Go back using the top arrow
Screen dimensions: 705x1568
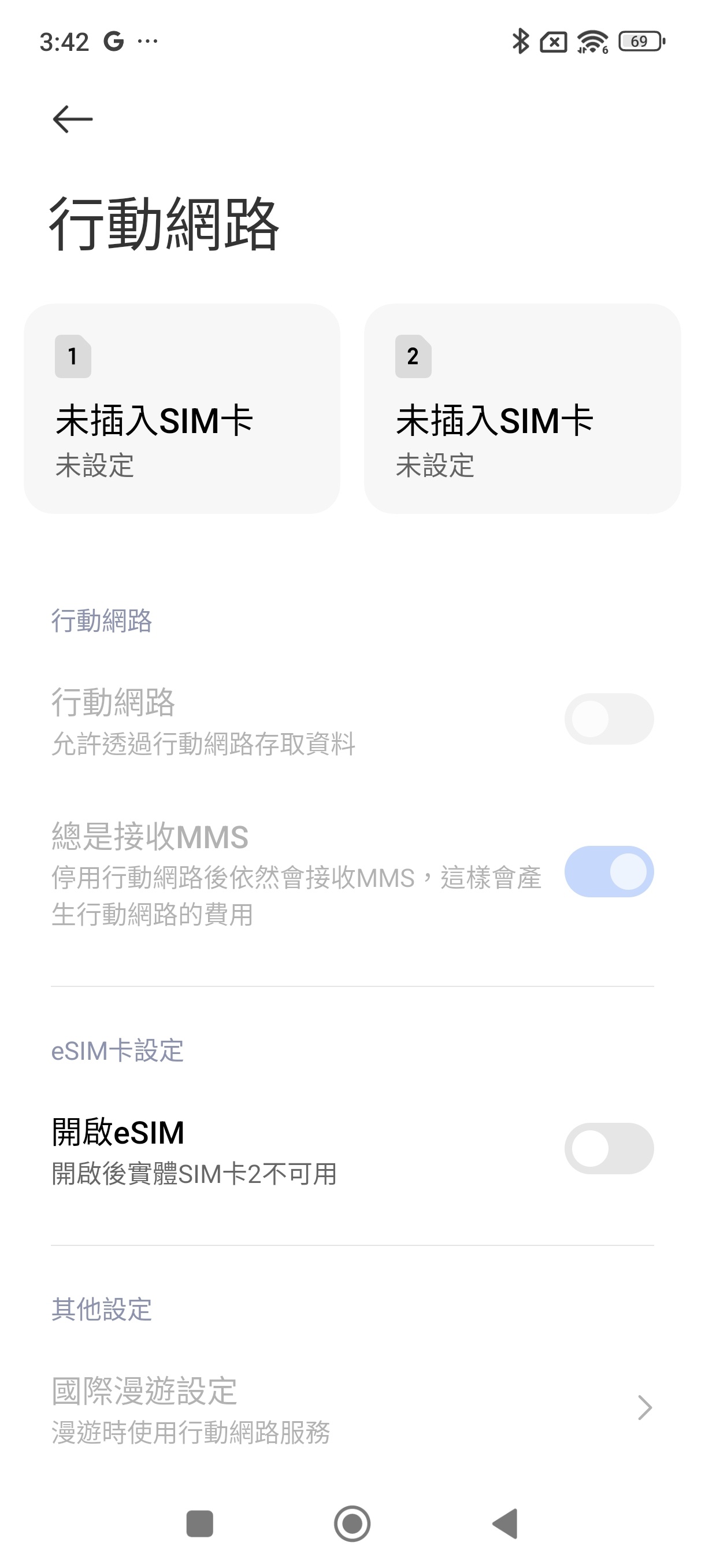click(72, 119)
